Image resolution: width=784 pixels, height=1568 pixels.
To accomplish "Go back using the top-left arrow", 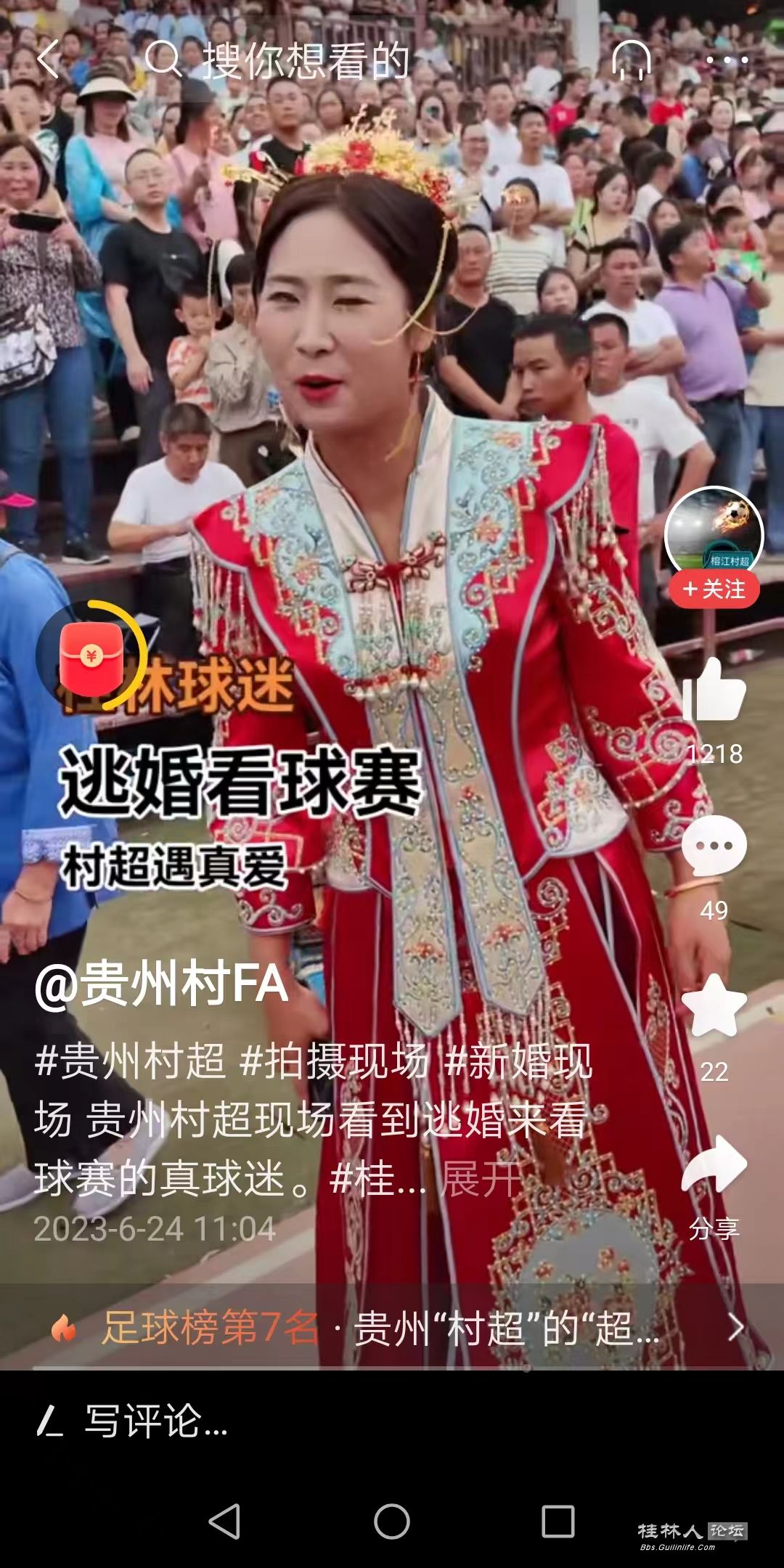I will (48, 59).
